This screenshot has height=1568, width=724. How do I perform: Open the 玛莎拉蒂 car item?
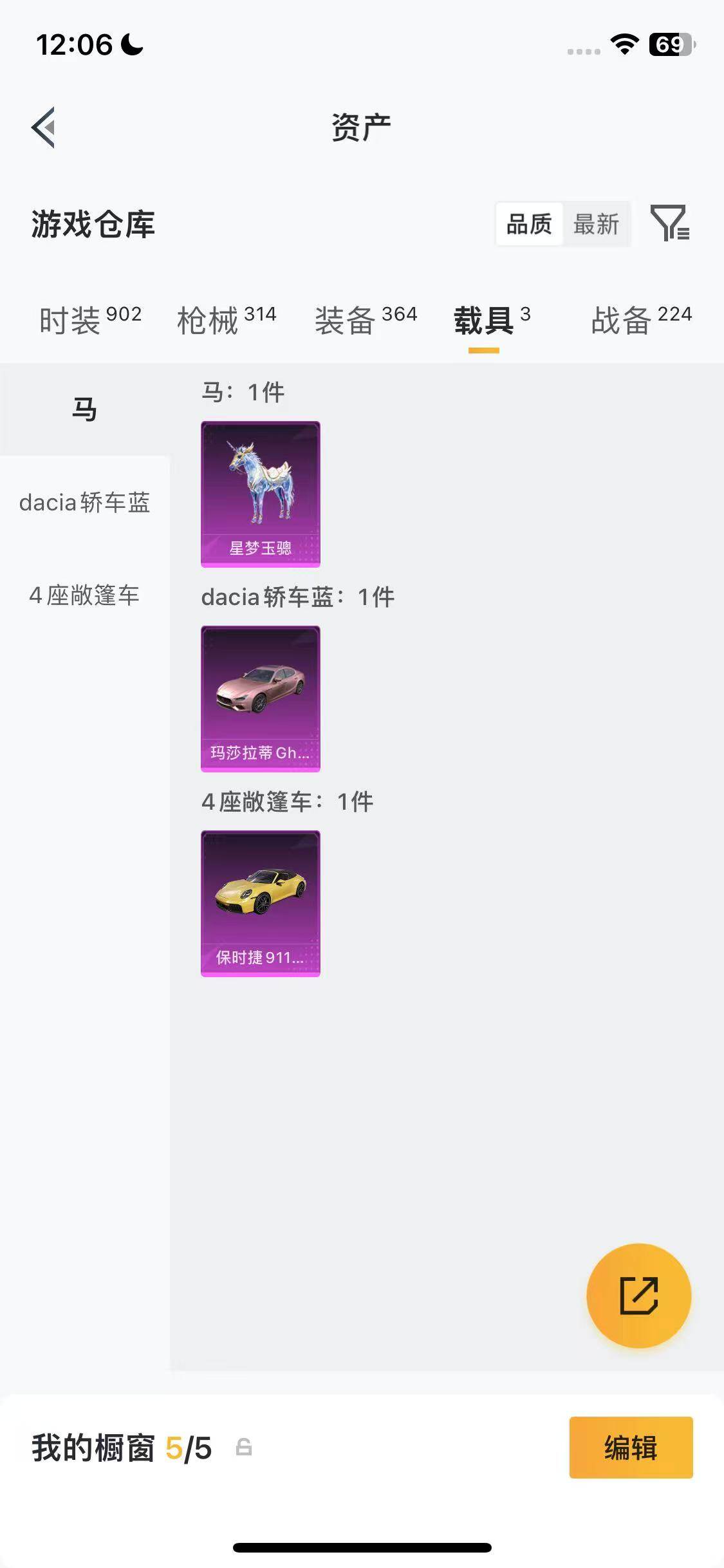(x=261, y=698)
